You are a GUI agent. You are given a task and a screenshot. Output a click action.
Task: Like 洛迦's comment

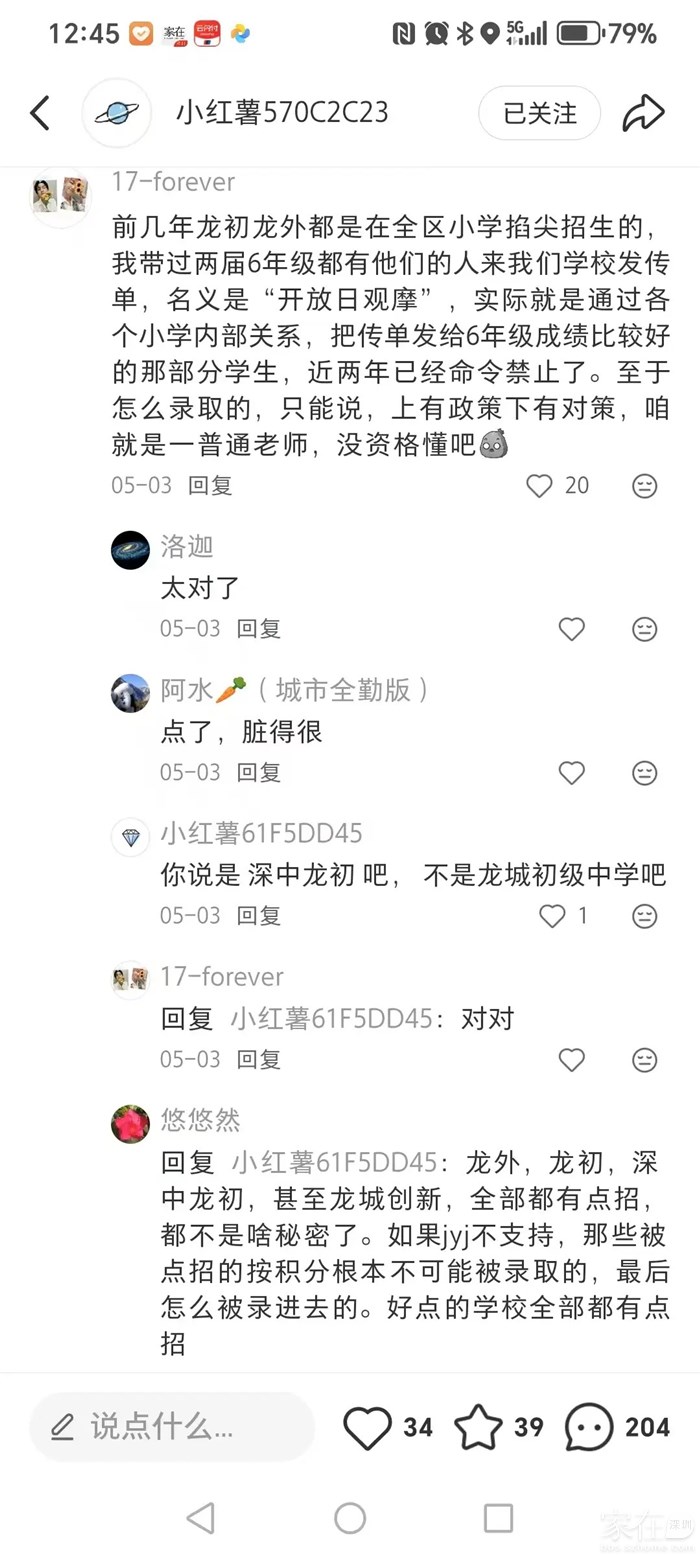coord(571,629)
